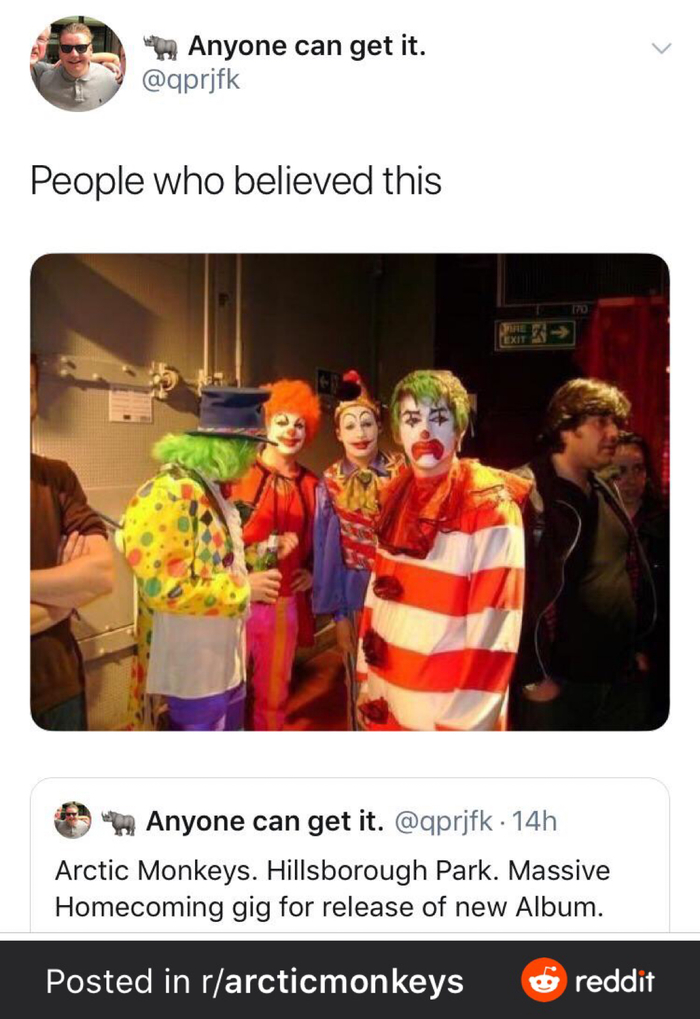View the @qprjfk profile from the tweet header
This screenshot has height=1019, width=700.
click(x=193, y=81)
